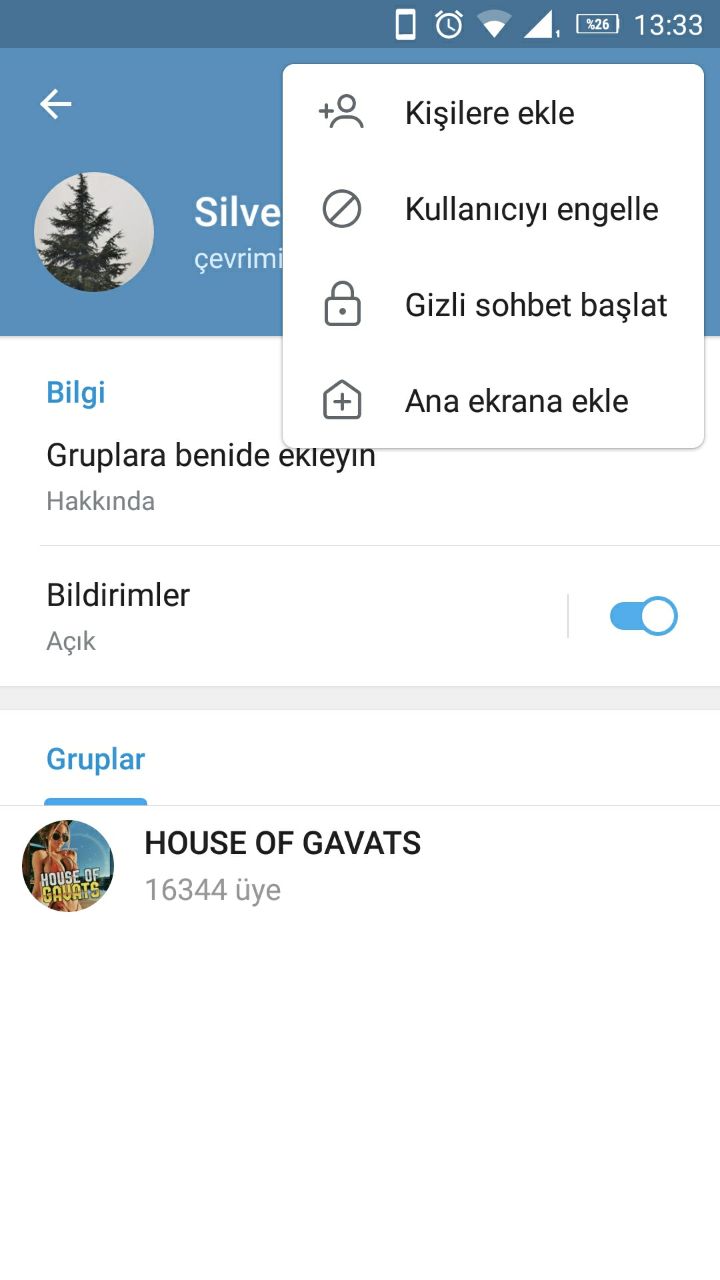Viewport: 720px width, 1280px height.
Task: Add shortcut using Ana ekrana ekle option
Action: pos(516,400)
